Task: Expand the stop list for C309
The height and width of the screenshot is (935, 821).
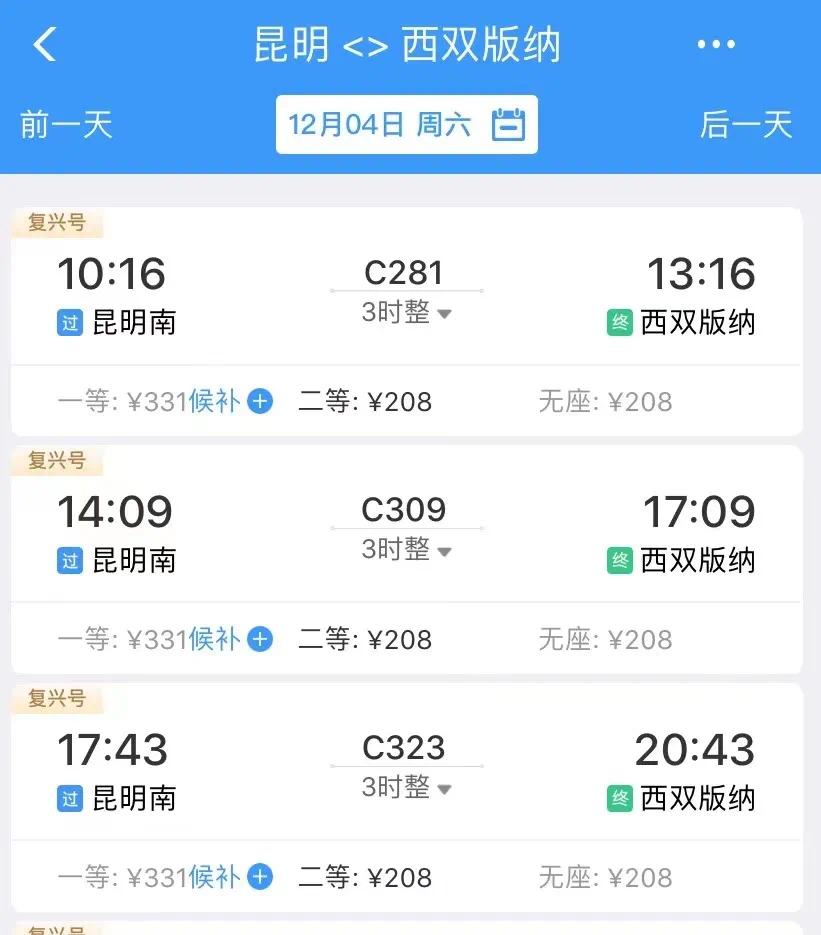Action: 407,550
